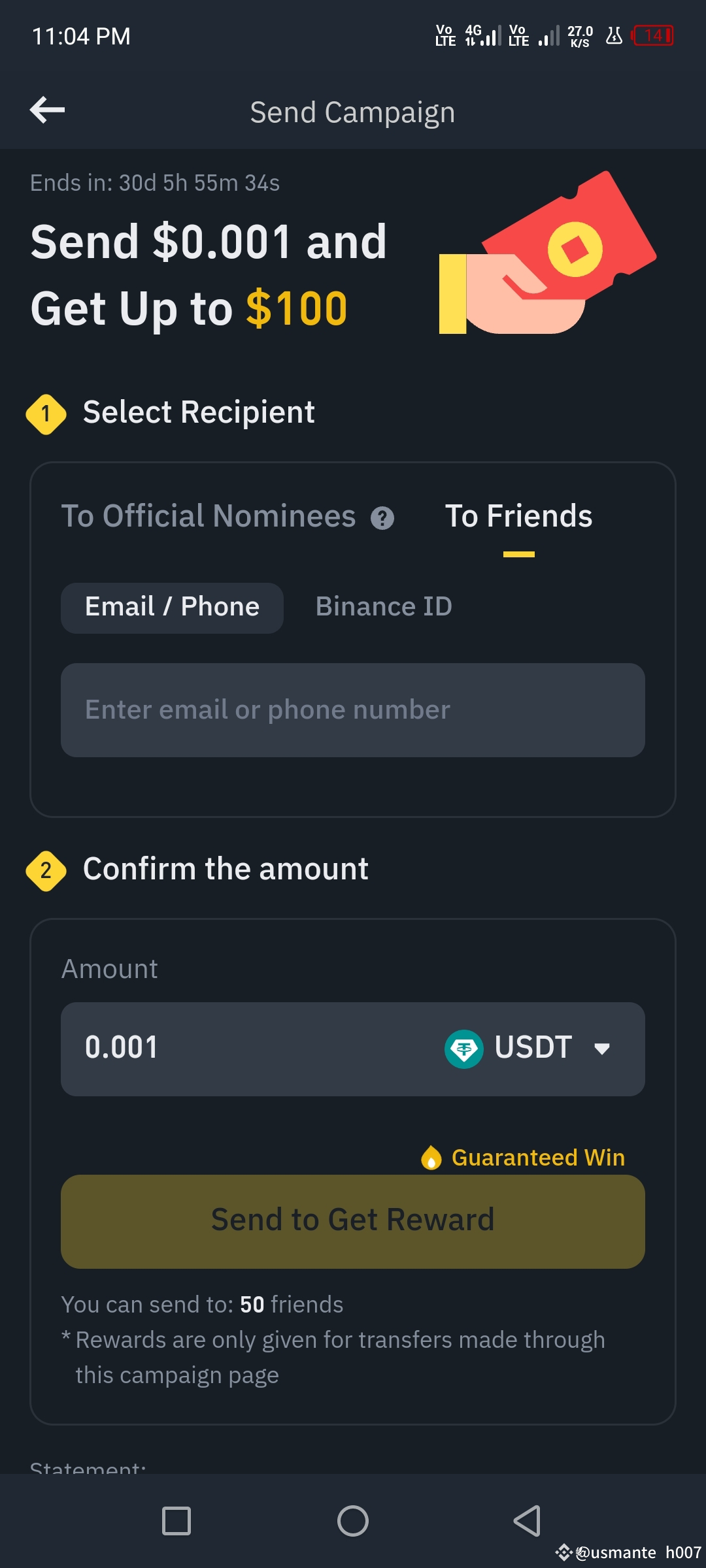Switch to Binance ID input method
Viewport: 706px width, 1568px height.
(382, 607)
